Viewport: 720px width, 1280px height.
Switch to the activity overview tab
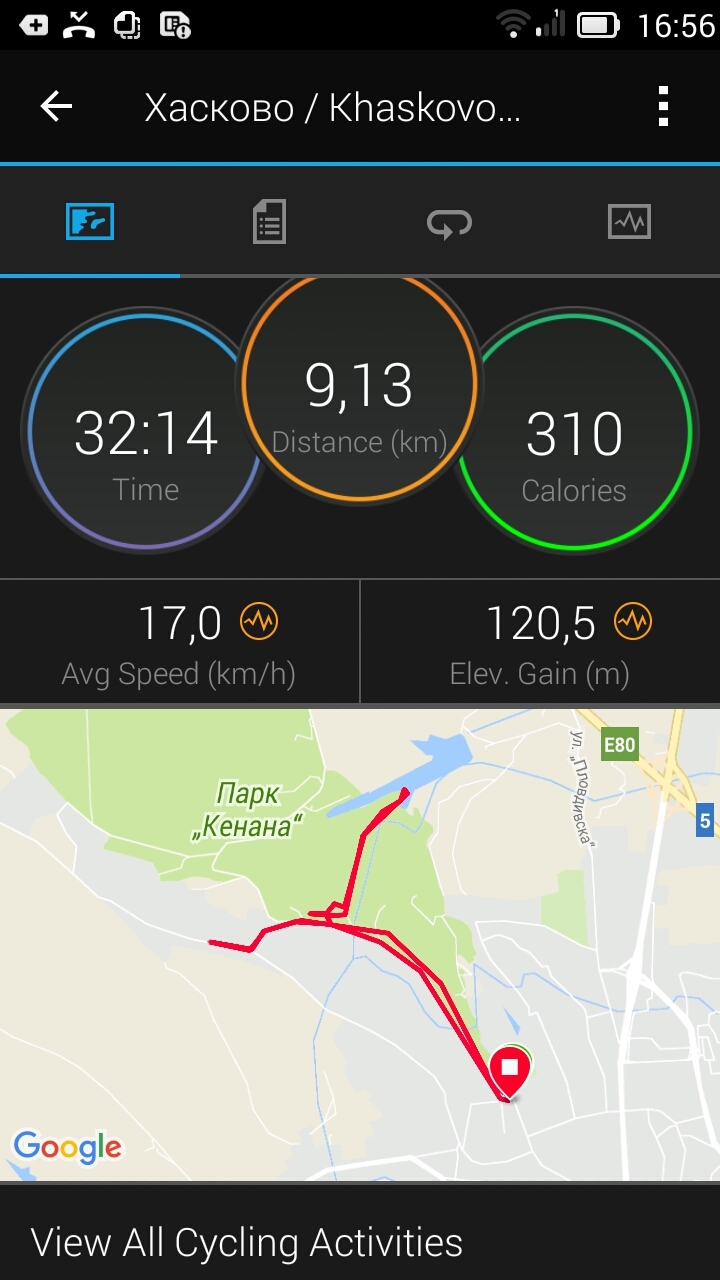90,221
